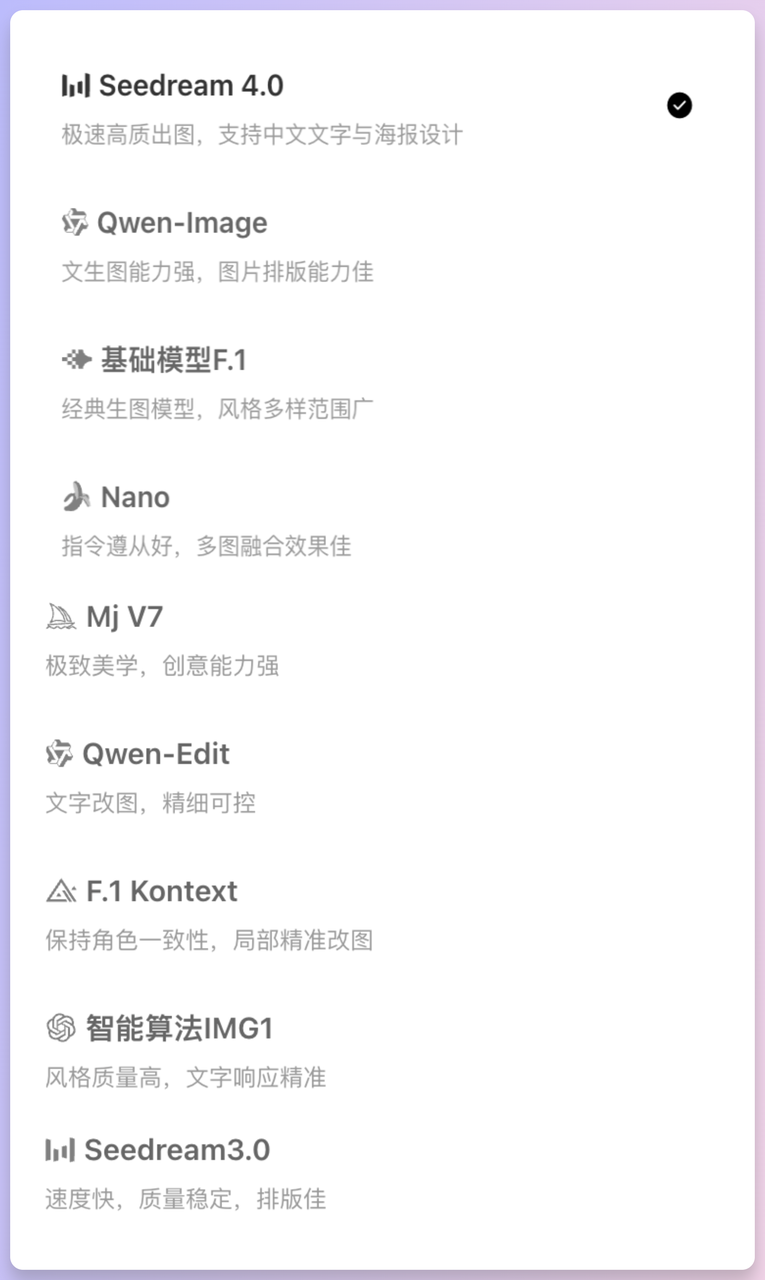Switch to the Mj V7 model
This screenshot has width=765, height=1280.
[x=124, y=617]
